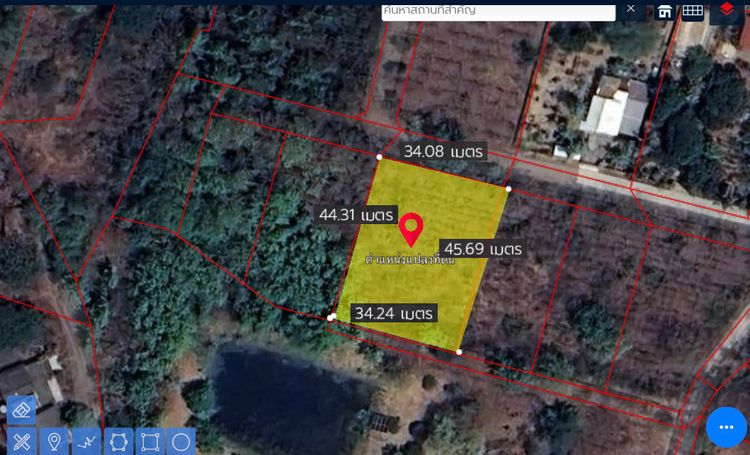Open the pencil and ruler drawing tools
The height and width of the screenshot is (455, 750).
point(22,441)
